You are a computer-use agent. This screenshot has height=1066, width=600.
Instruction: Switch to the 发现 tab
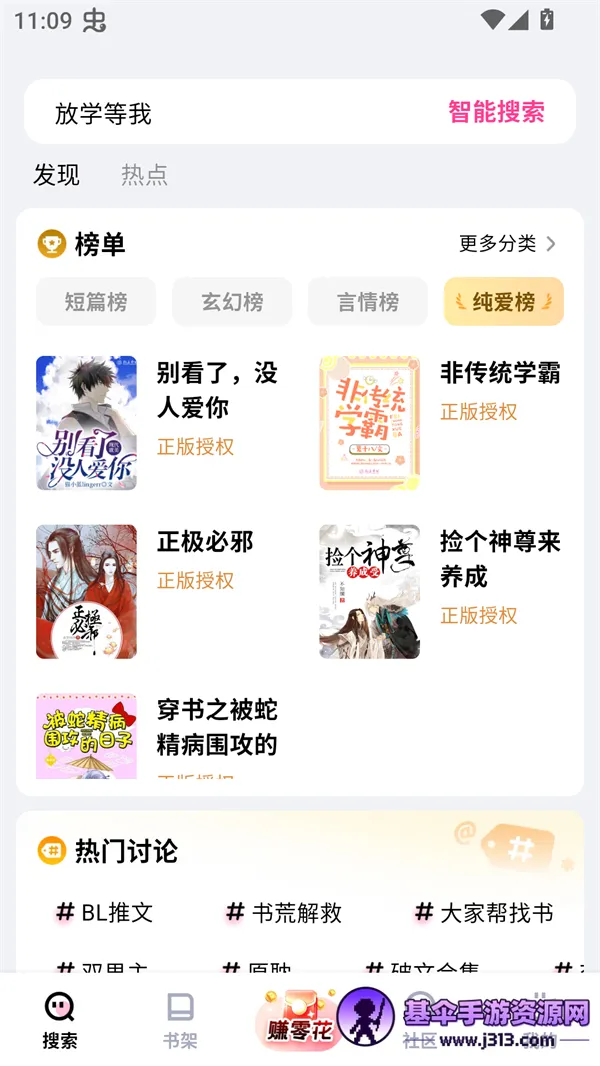56,175
